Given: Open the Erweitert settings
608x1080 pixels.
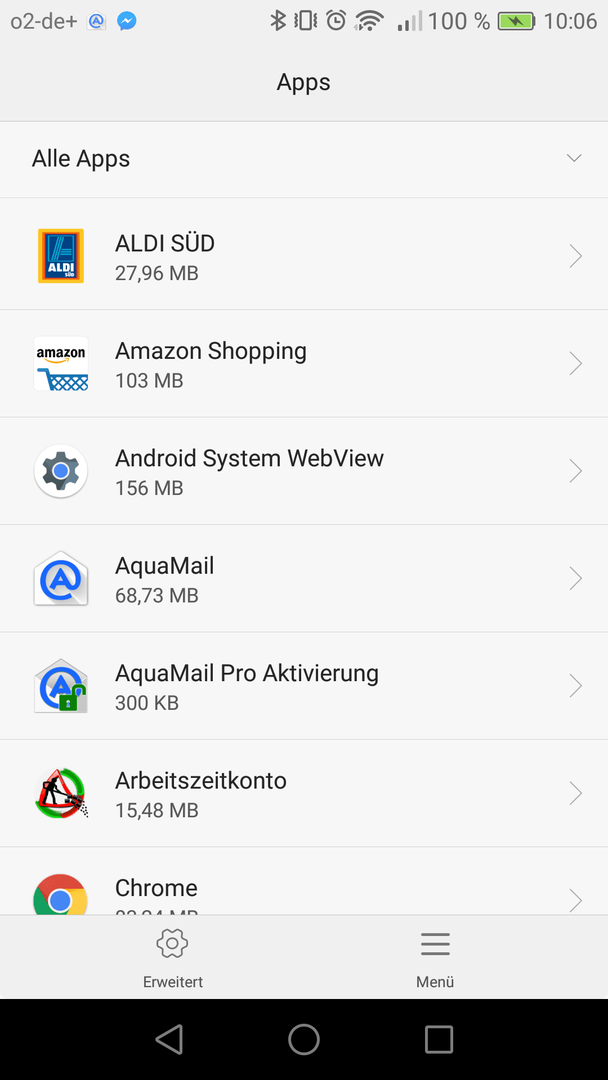Looking at the screenshot, I should 173,957.
